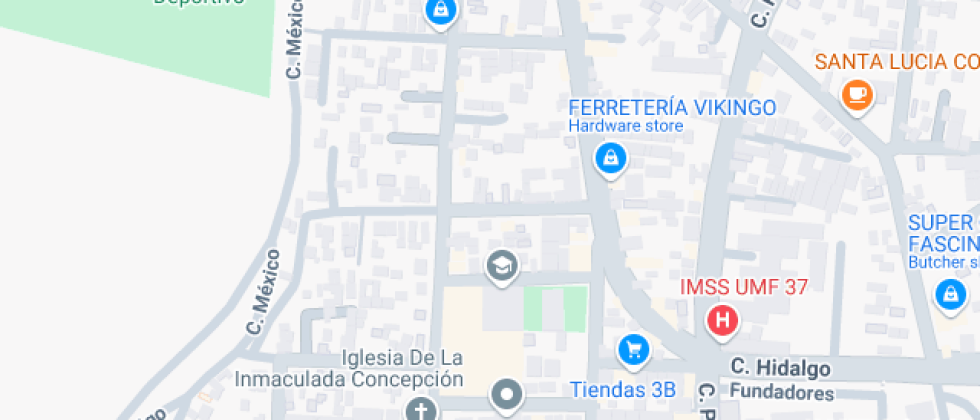Tap the school graduation cap marker
This screenshot has height=420, width=980.
(501, 266)
